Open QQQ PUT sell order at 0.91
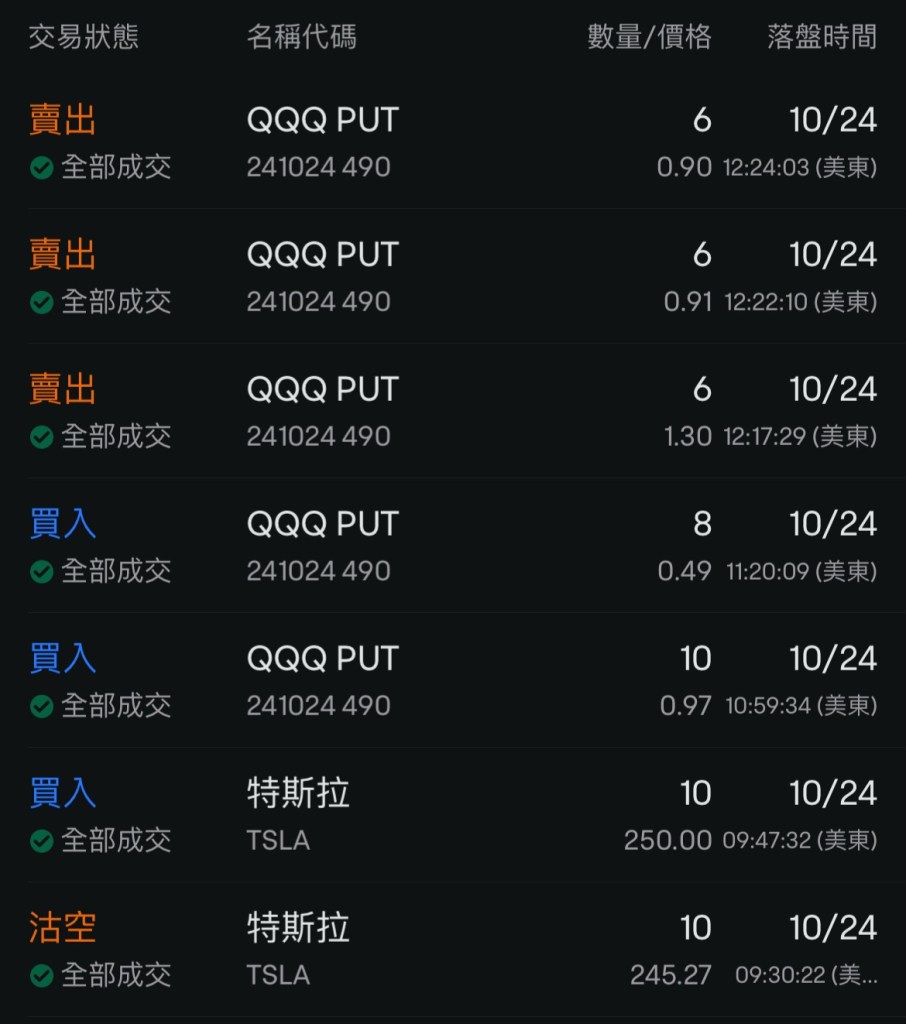 452,276
